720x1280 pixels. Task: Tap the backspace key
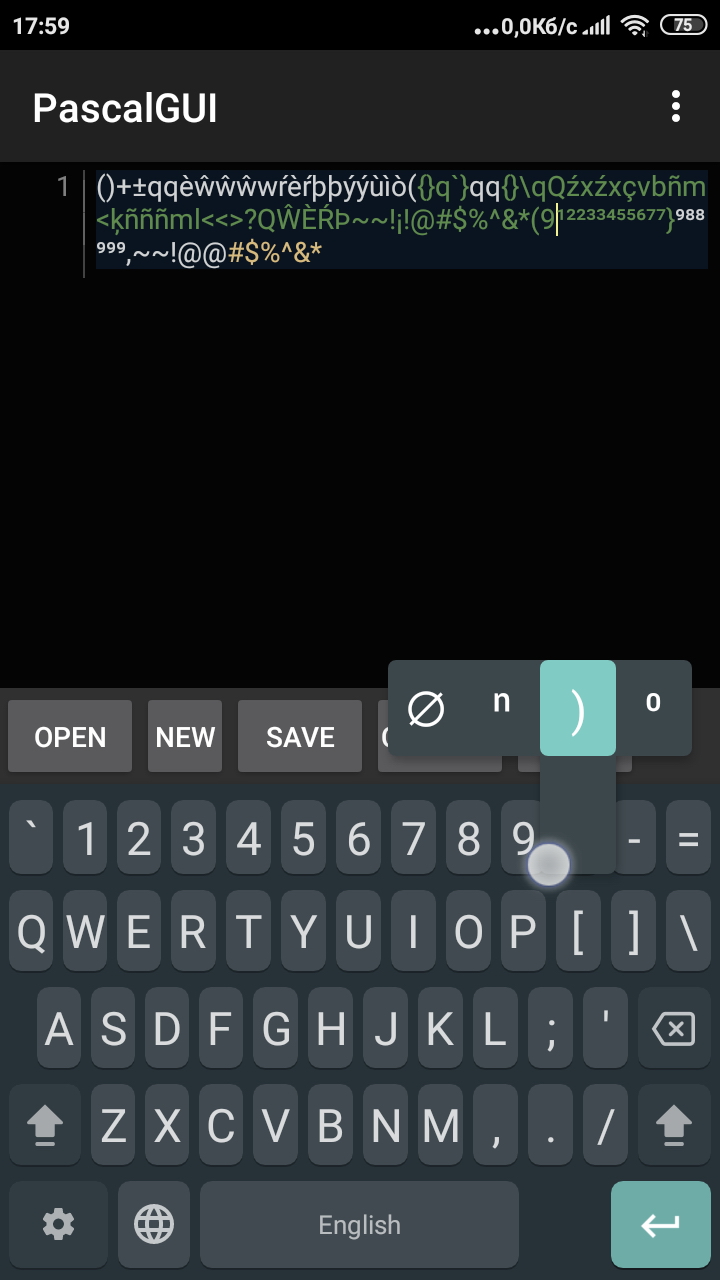click(673, 1028)
